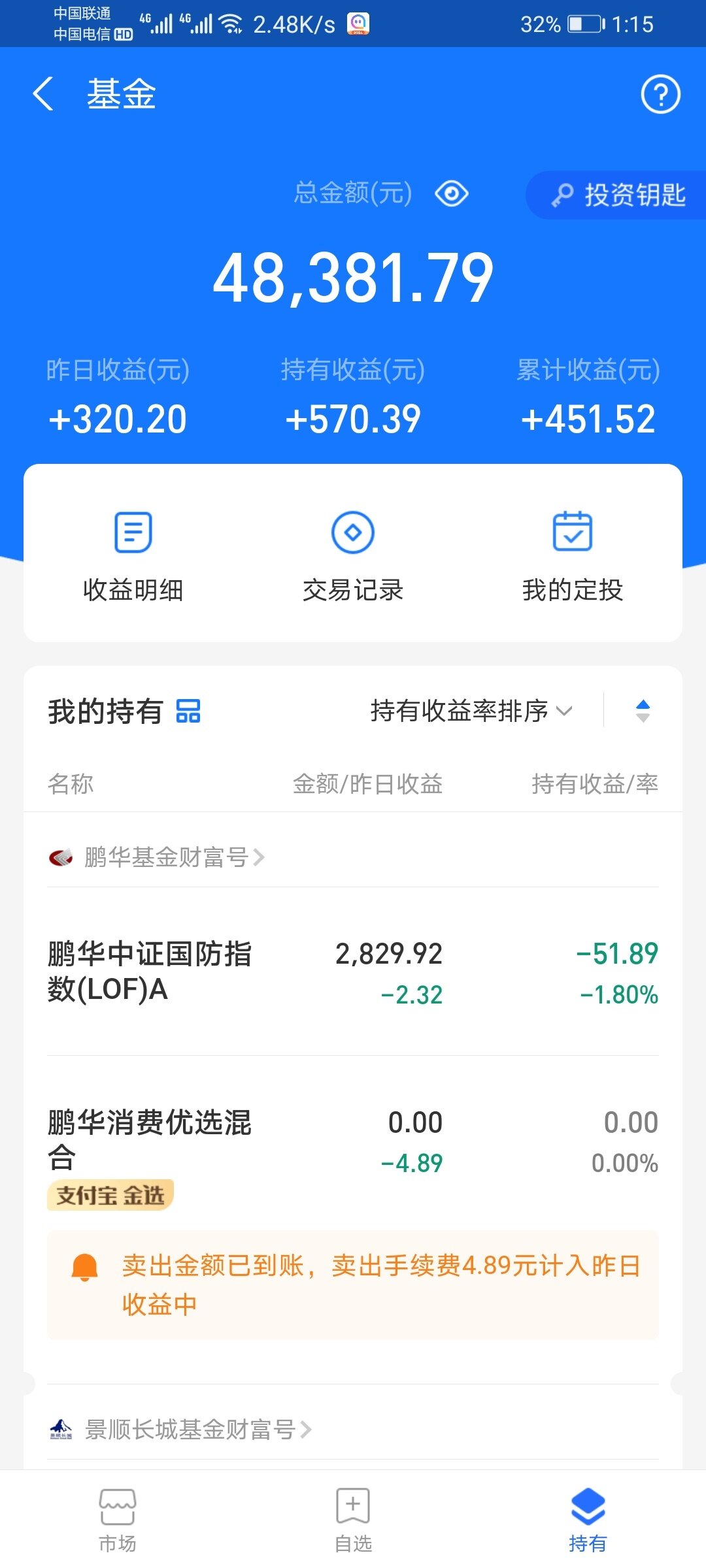Open 投资钥匙
Viewport: 706px width, 1568px height.
[x=618, y=195]
